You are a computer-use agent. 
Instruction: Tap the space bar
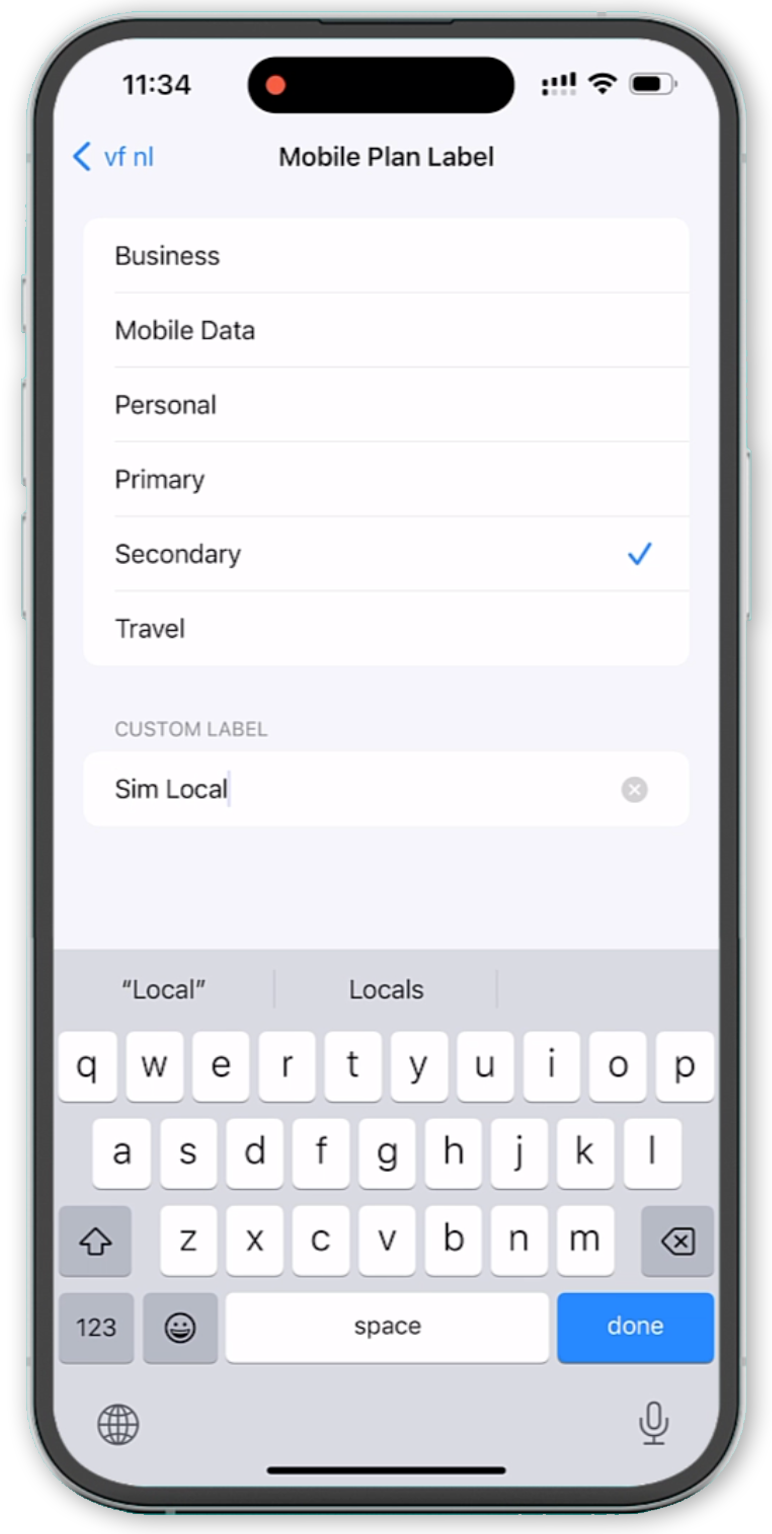click(x=387, y=1327)
